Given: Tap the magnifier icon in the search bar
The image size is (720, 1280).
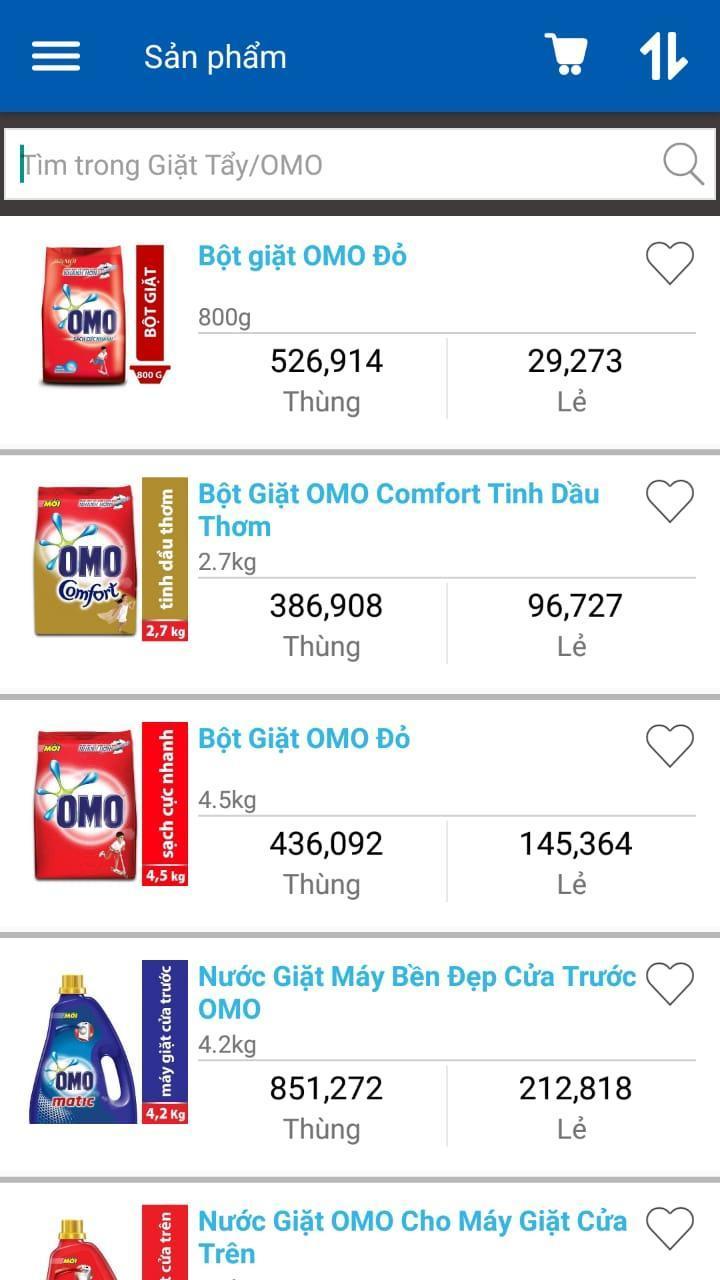Looking at the screenshot, I should (682, 163).
